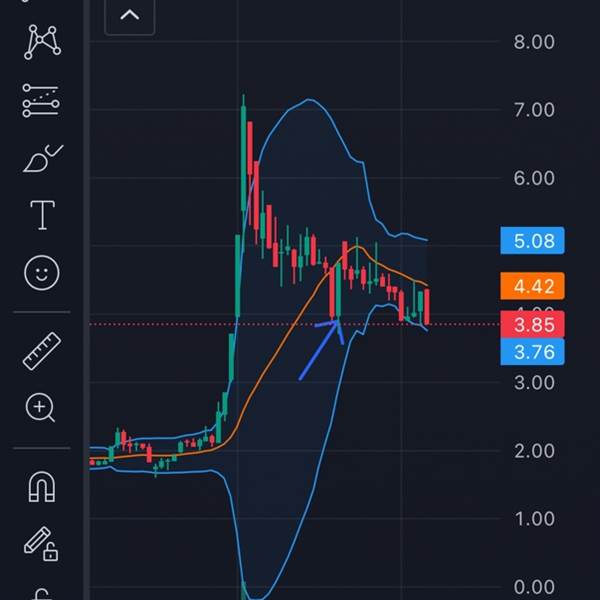600x600 pixels.
Task: Activate the ruler measure tool
Action: tap(41, 350)
